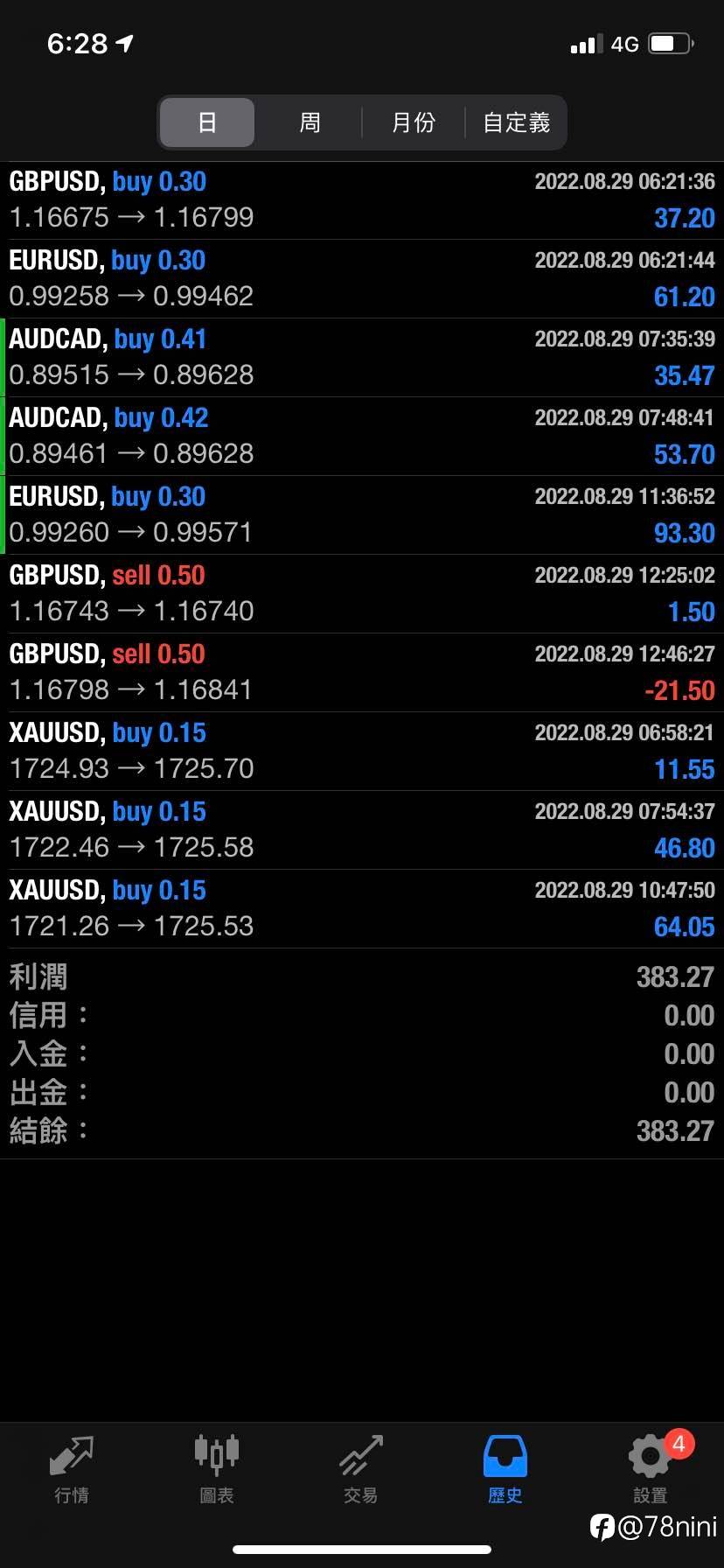Switch to the 月份 (month) period

click(x=413, y=122)
